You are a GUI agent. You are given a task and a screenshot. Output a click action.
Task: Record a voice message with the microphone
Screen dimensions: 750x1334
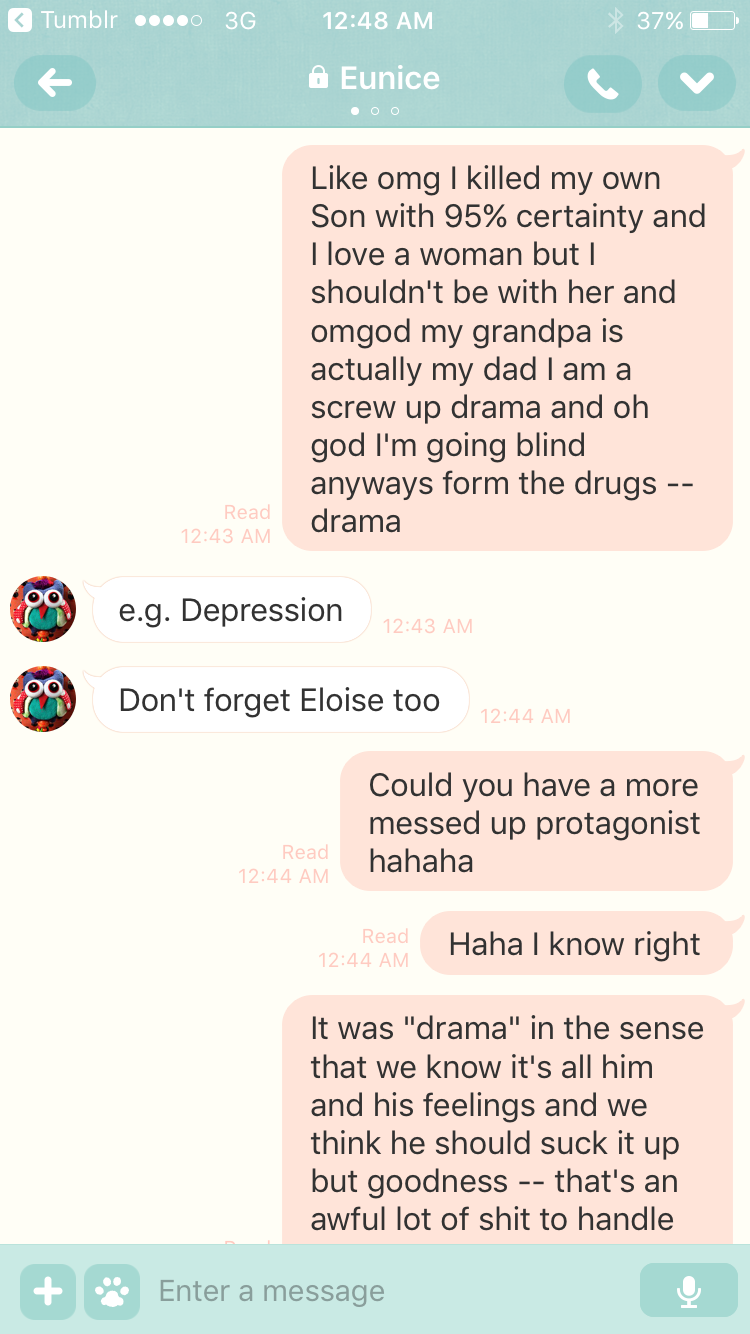coord(688,1290)
